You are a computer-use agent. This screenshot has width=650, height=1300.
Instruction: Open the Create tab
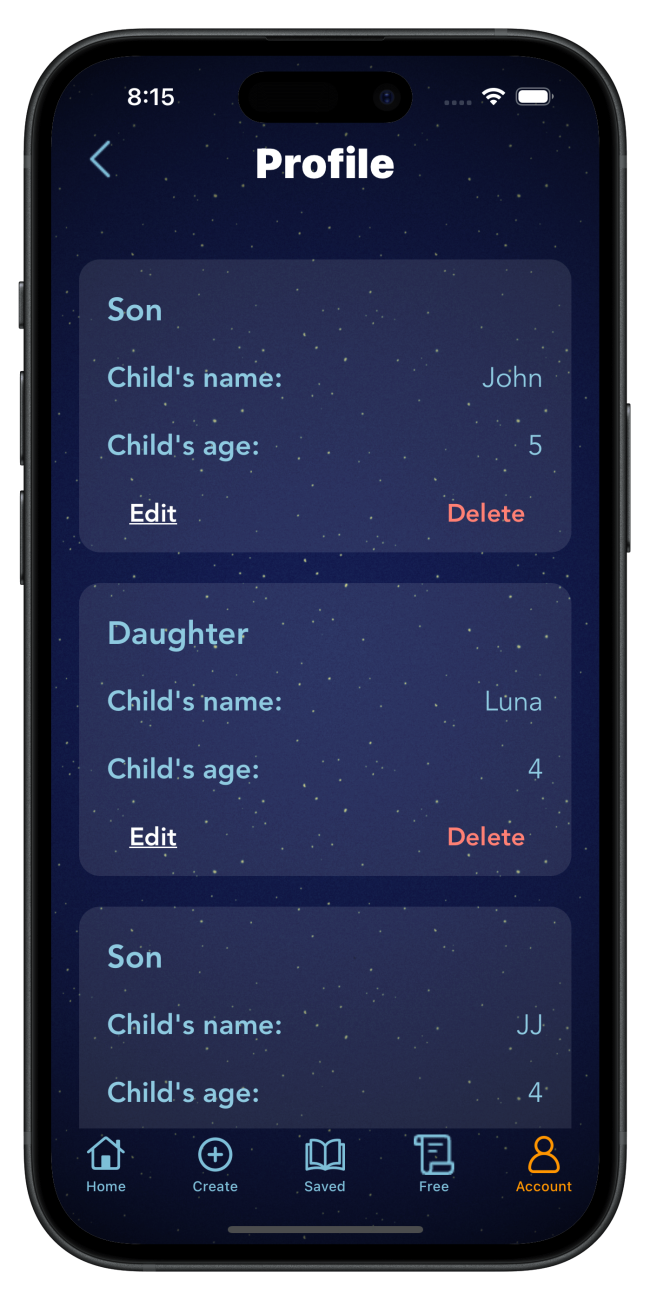[x=215, y=1164]
